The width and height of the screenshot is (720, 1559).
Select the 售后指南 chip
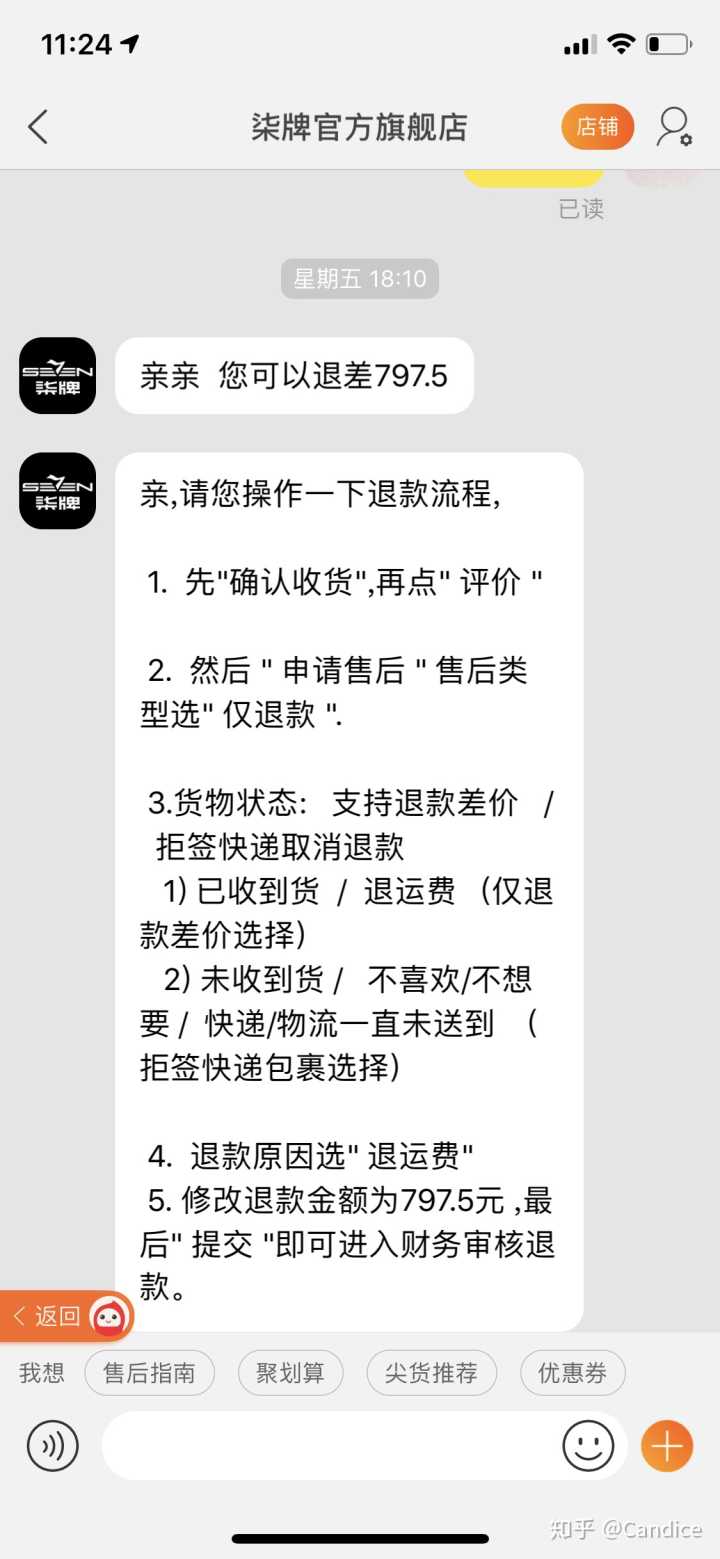pyautogui.click(x=149, y=1373)
